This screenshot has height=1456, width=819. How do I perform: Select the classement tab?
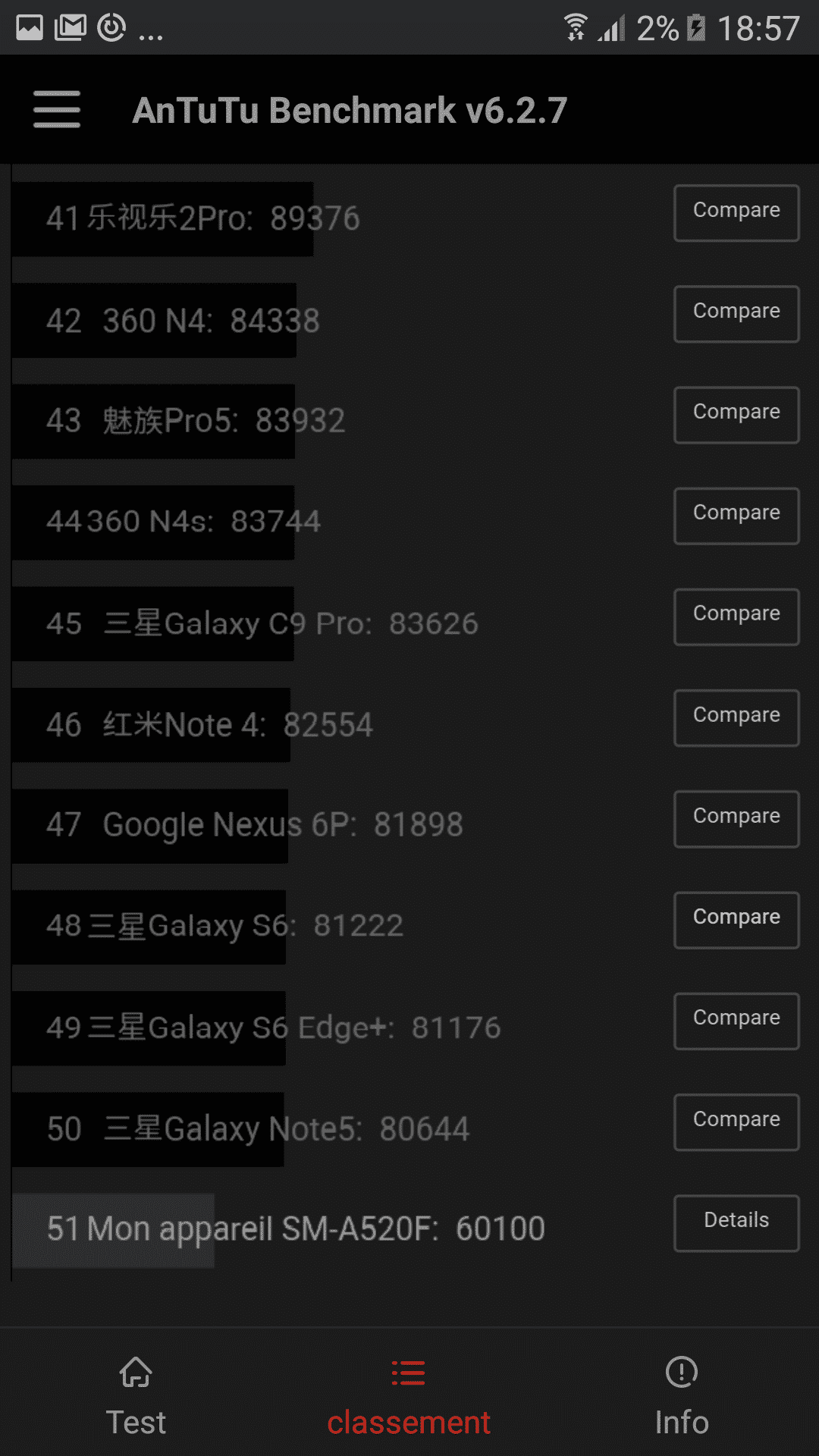409,1397
